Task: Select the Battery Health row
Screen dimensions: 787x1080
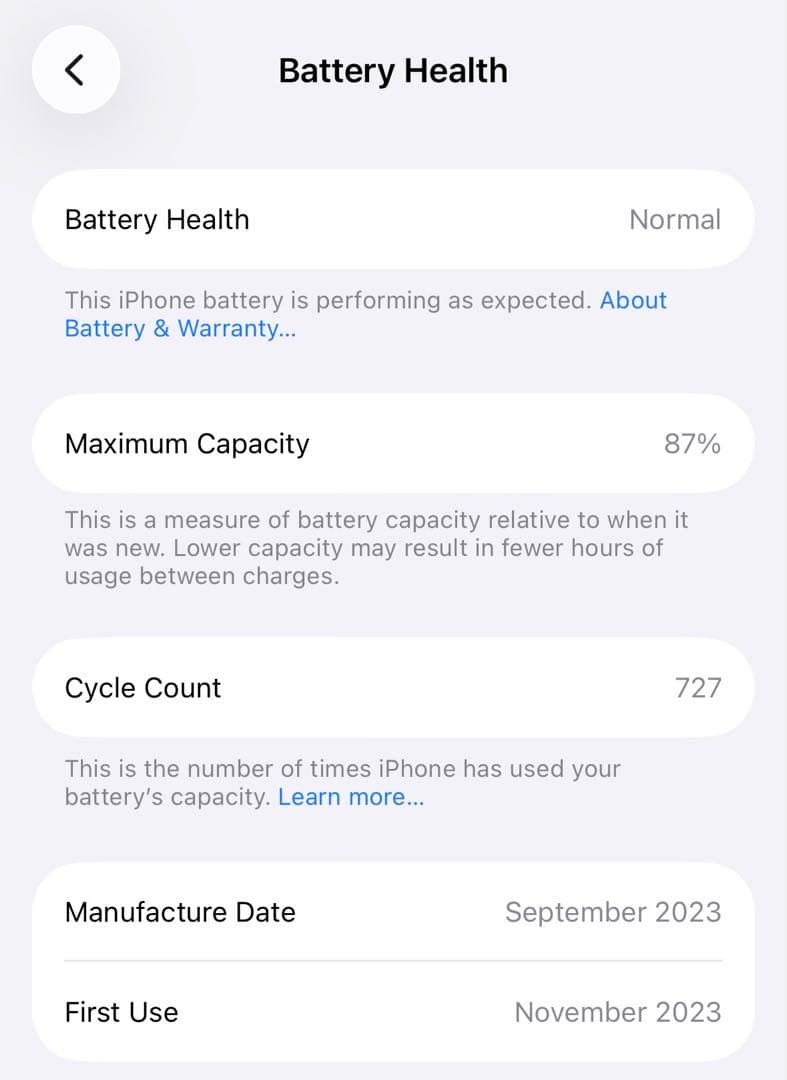Action: point(393,219)
